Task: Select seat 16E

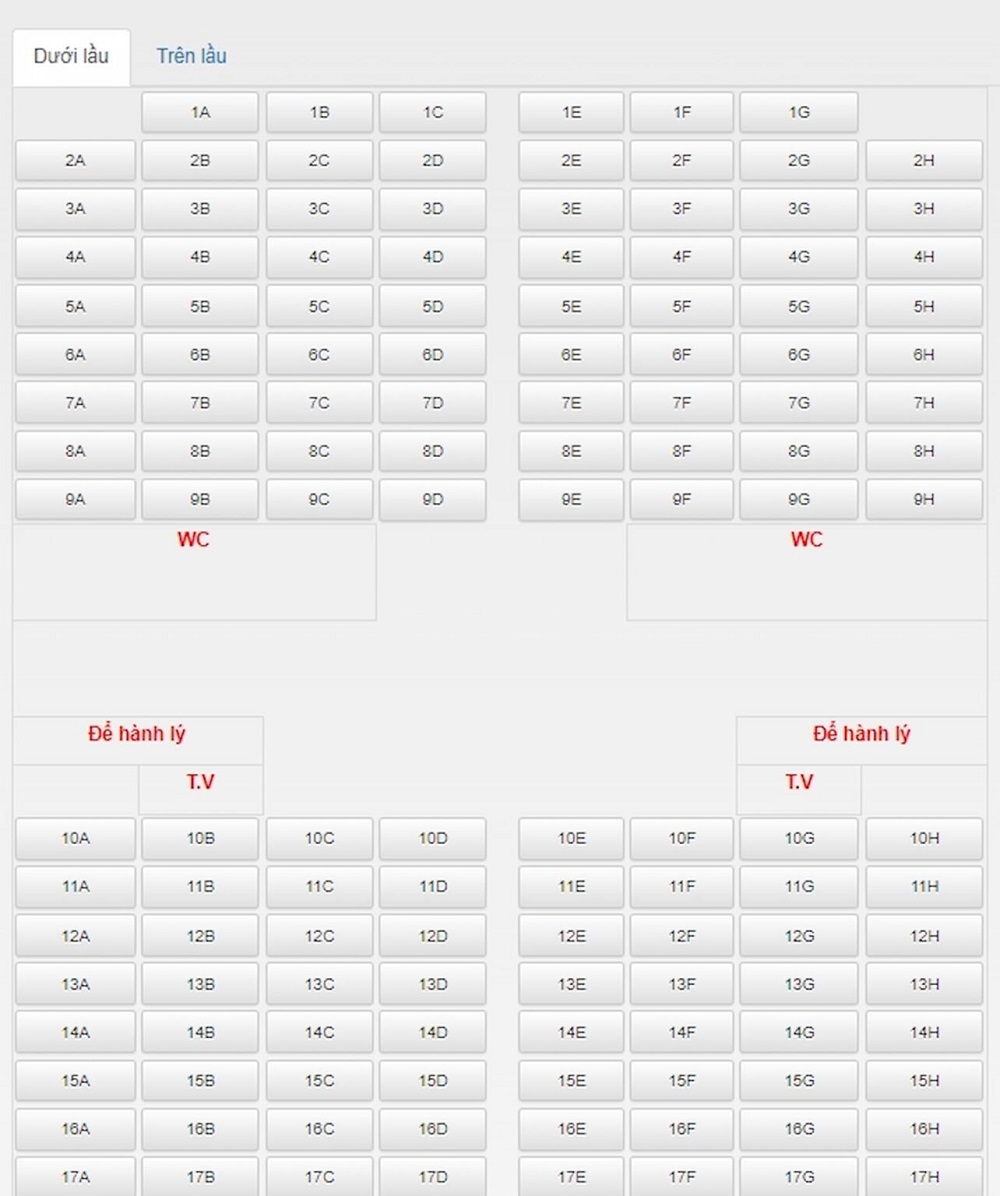Action: click(571, 1129)
